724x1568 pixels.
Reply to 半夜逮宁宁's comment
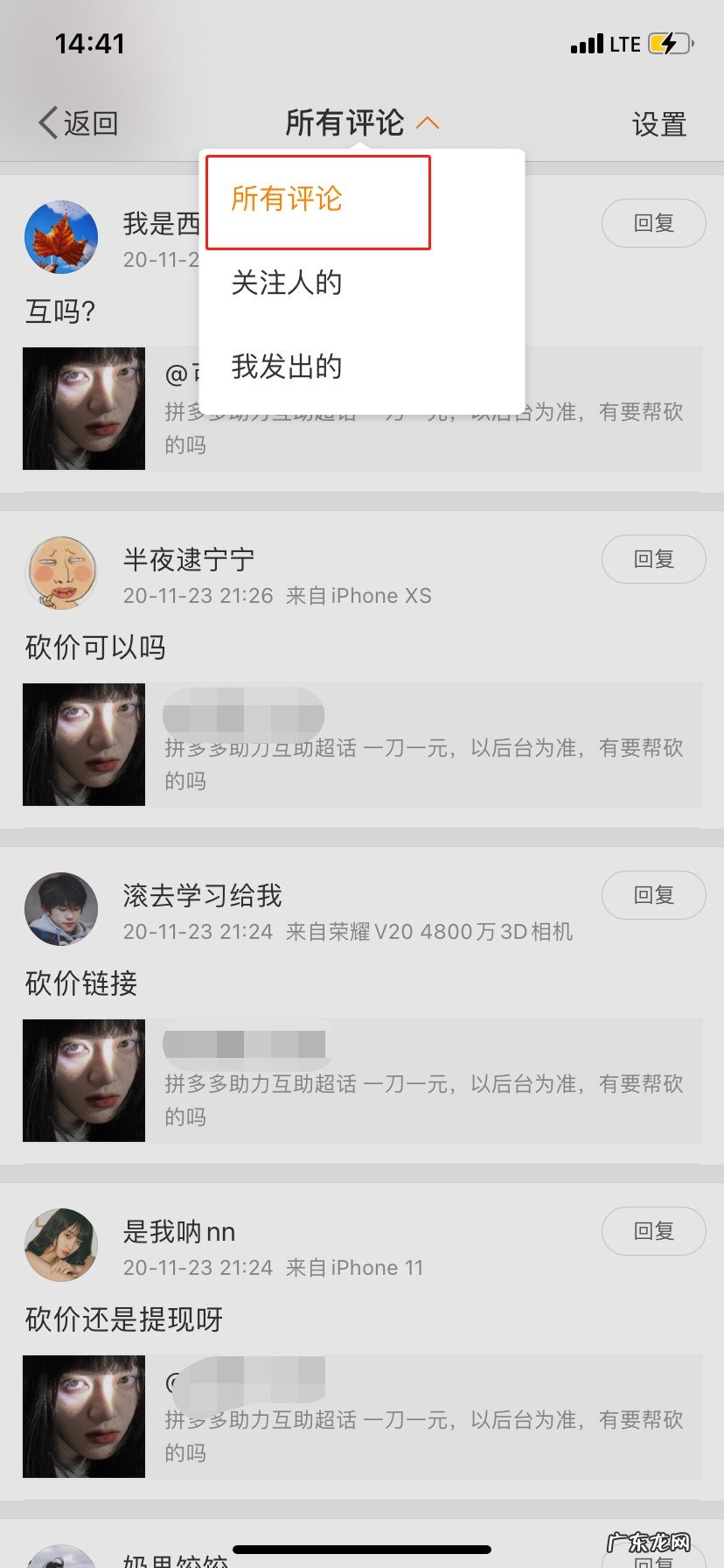click(x=653, y=559)
